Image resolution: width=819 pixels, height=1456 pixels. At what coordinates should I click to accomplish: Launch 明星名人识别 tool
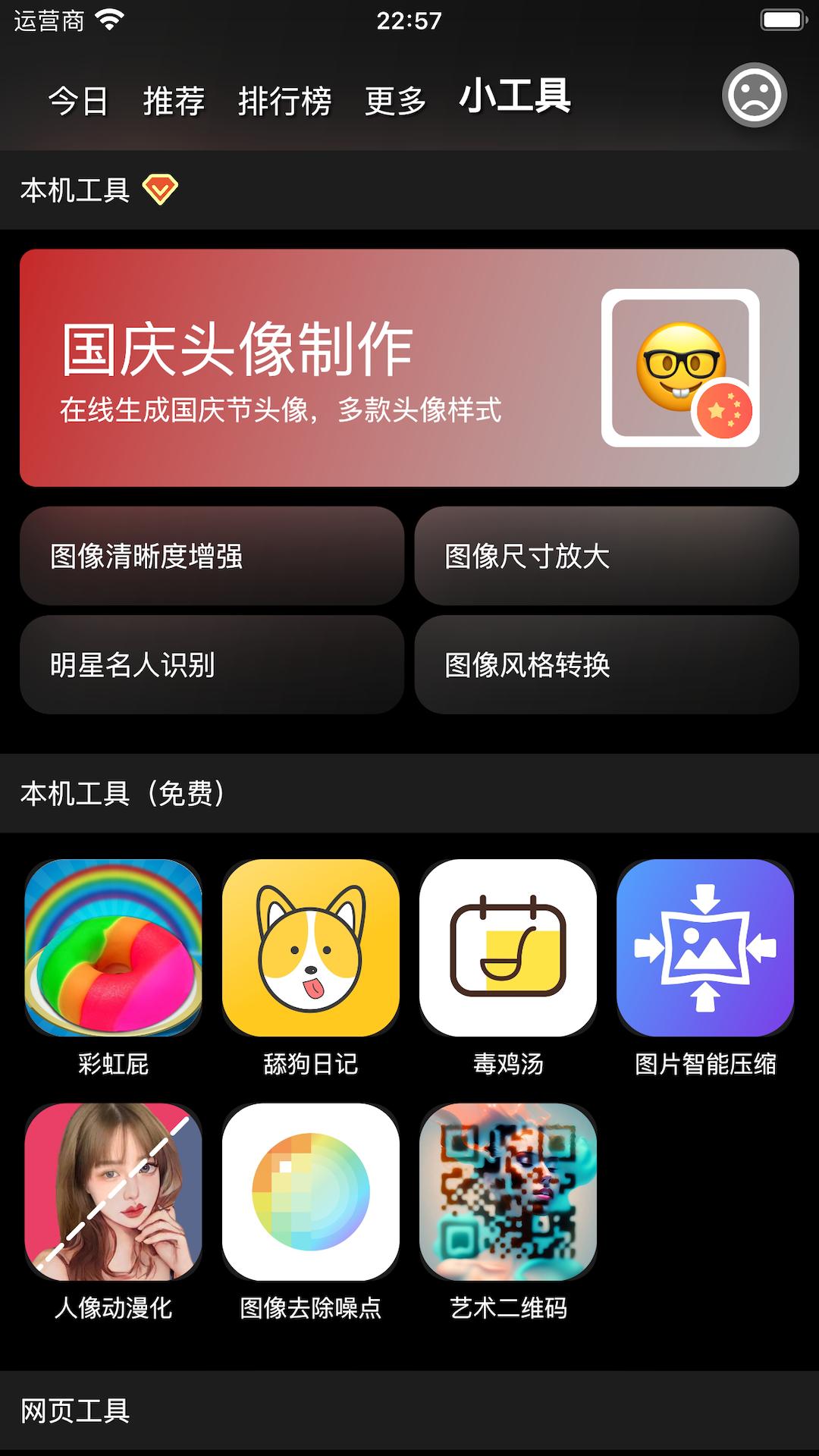tap(212, 665)
